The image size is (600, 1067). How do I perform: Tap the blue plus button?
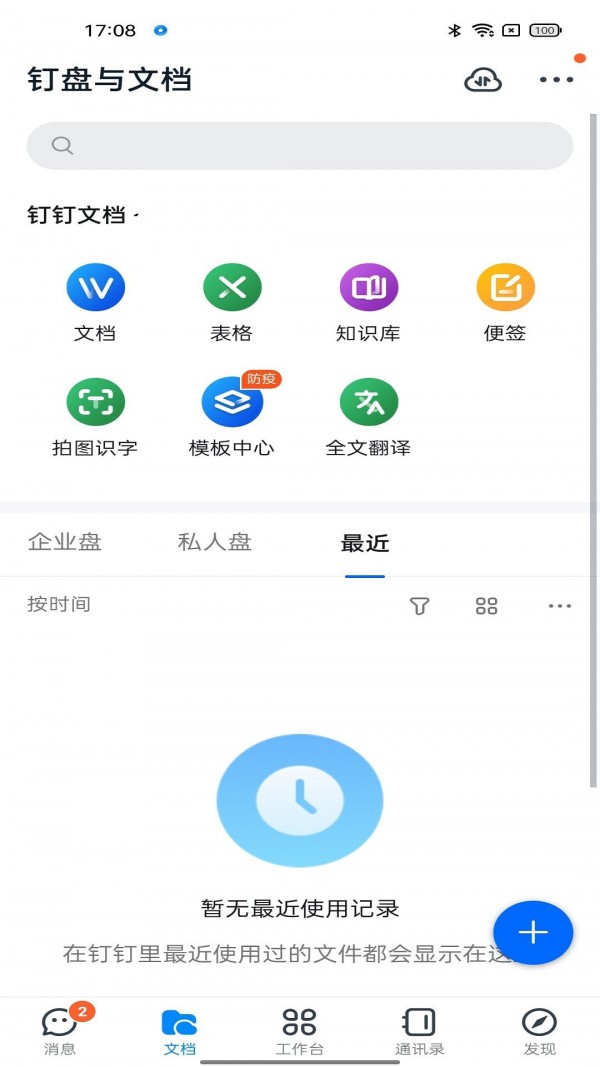coord(533,933)
